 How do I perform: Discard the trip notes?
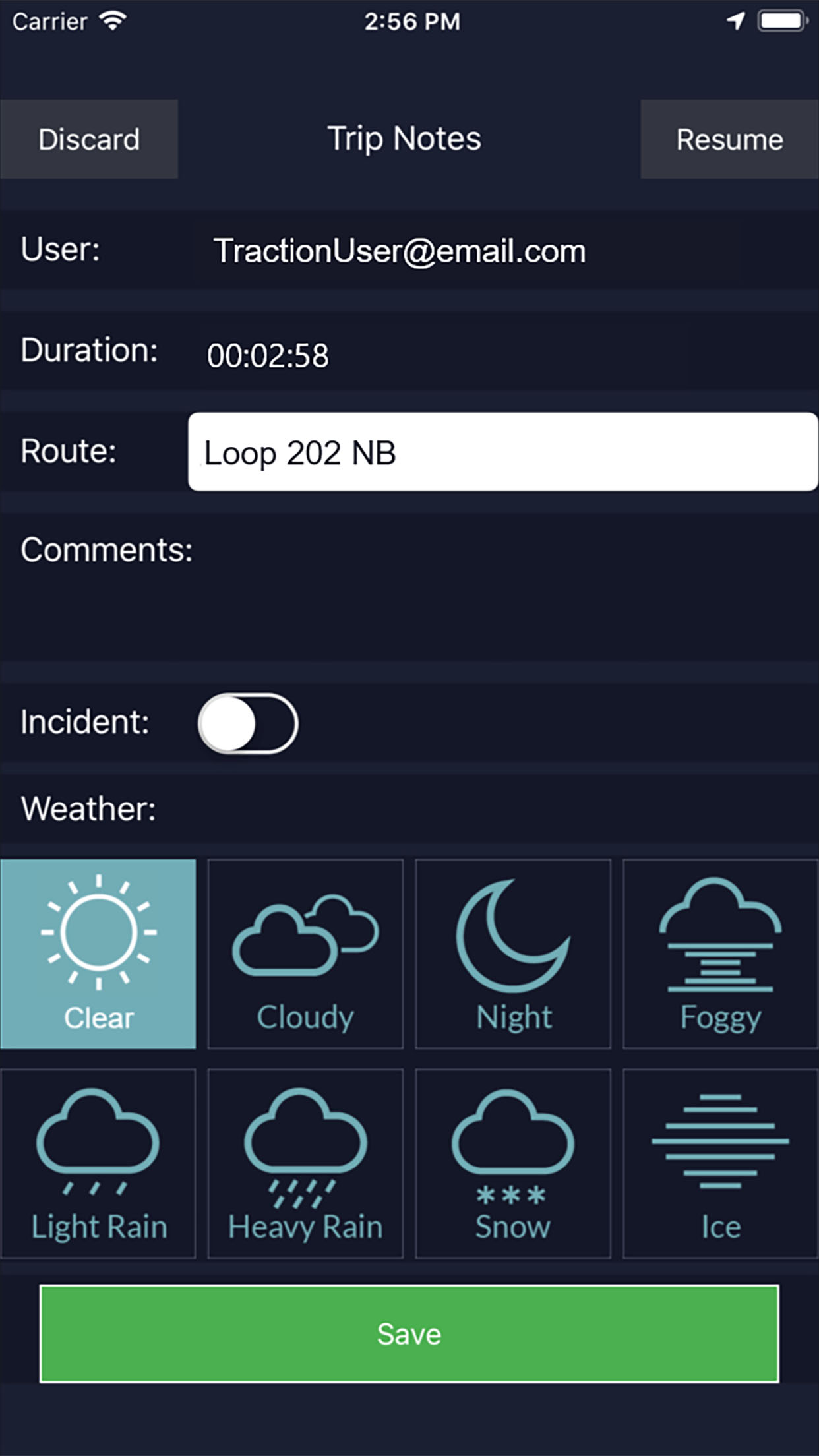coord(89,139)
